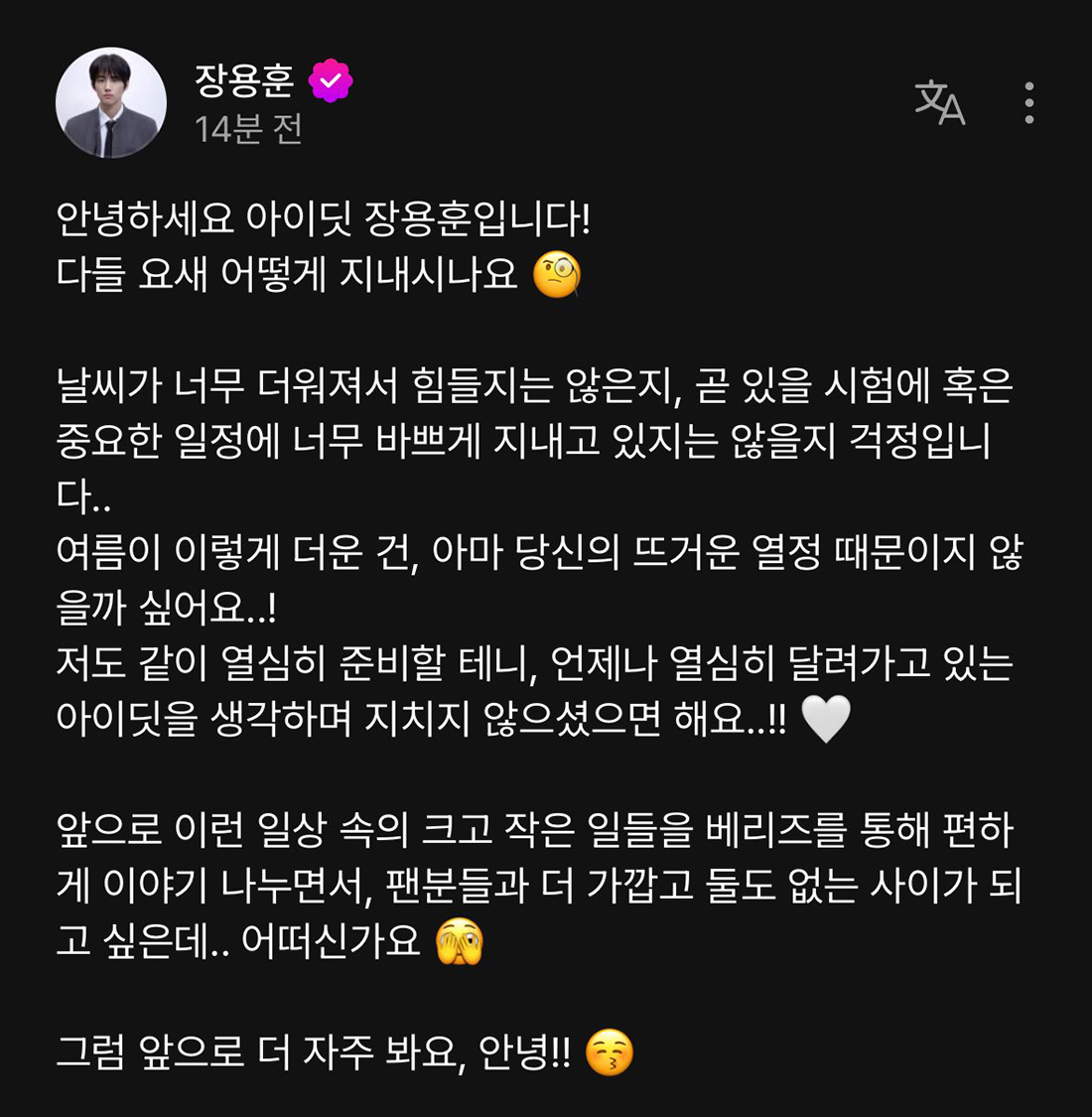The image size is (1092, 1117).
Task: Translate this post with the translate icon
Action: coord(939,102)
